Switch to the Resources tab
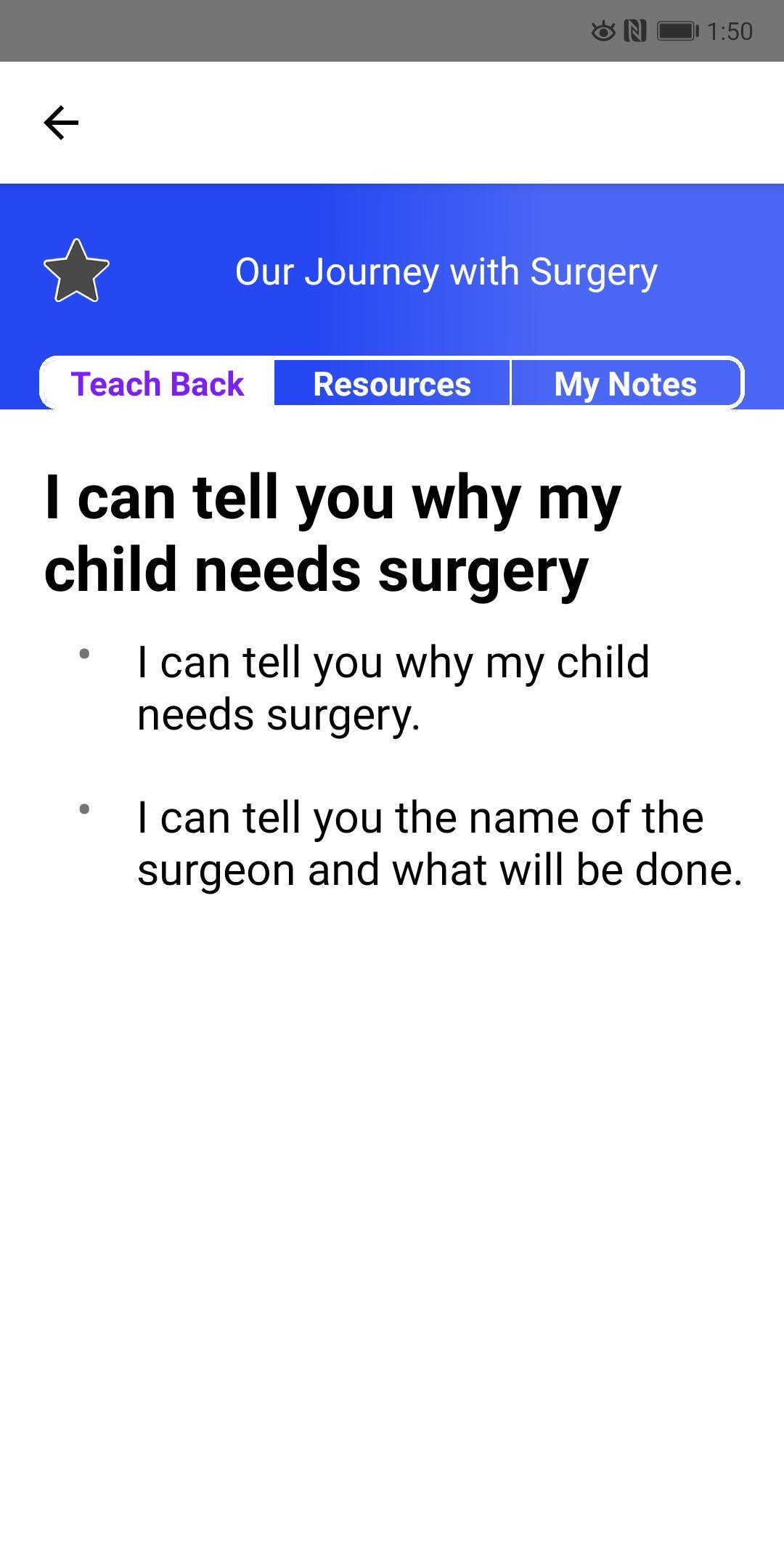 point(391,383)
